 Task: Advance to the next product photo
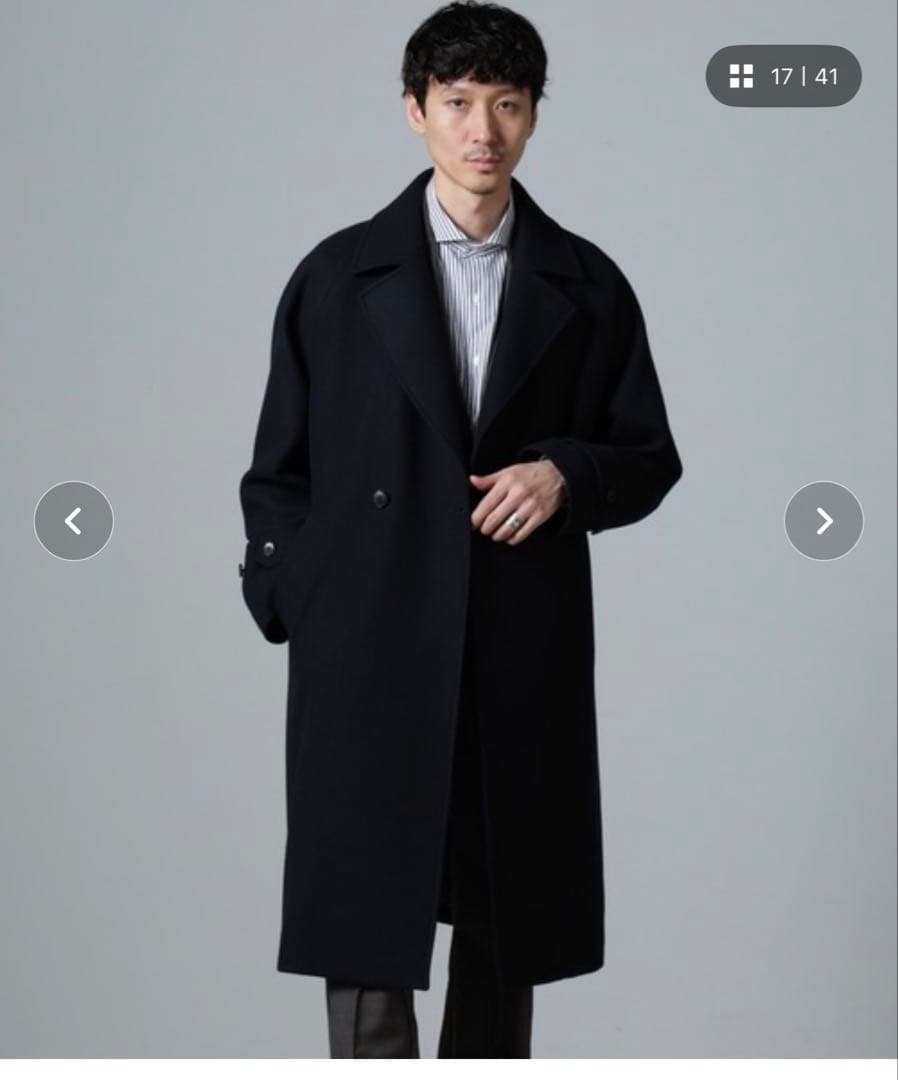[x=823, y=521]
